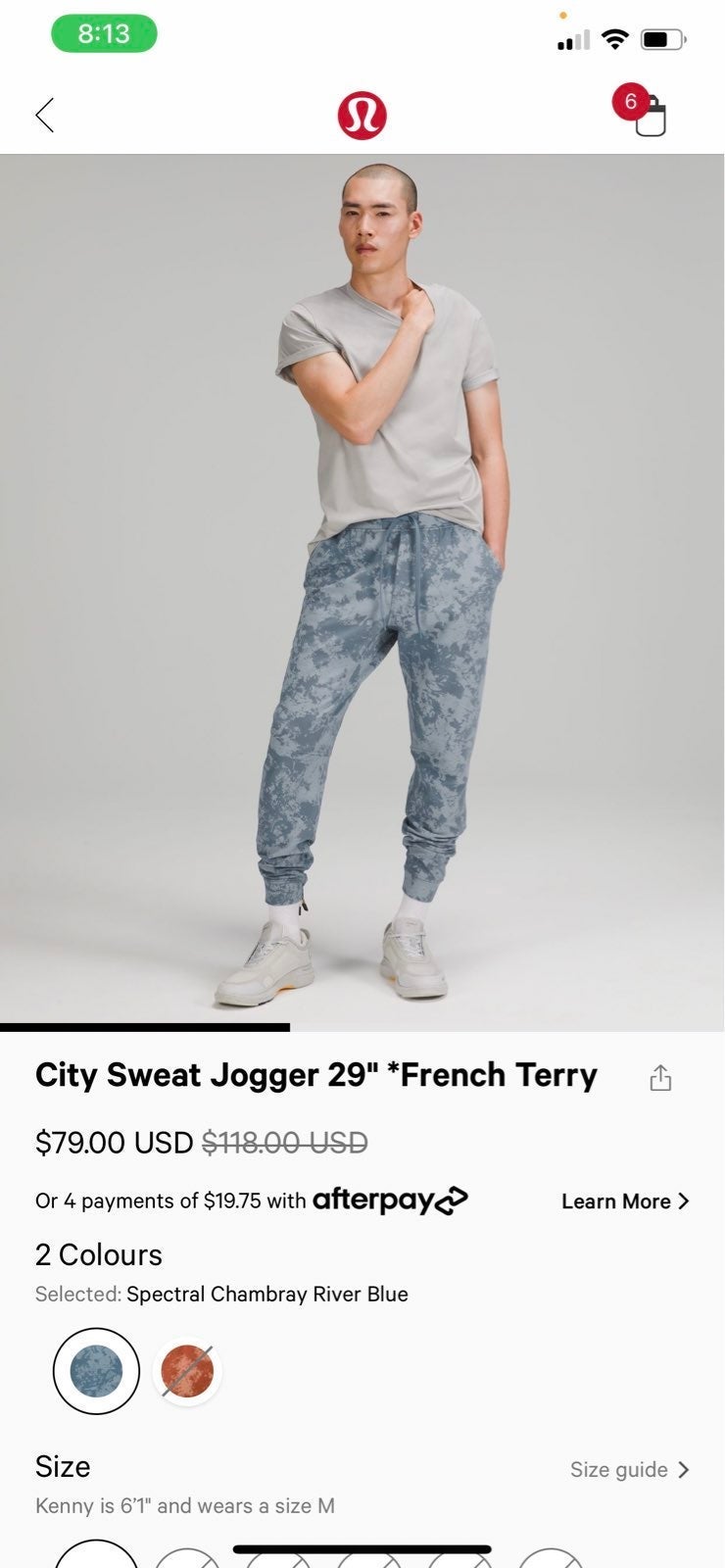Select the sold-out orange colour option
Image resolution: width=725 pixels, height=1568 pixels.
point(187,1372)
